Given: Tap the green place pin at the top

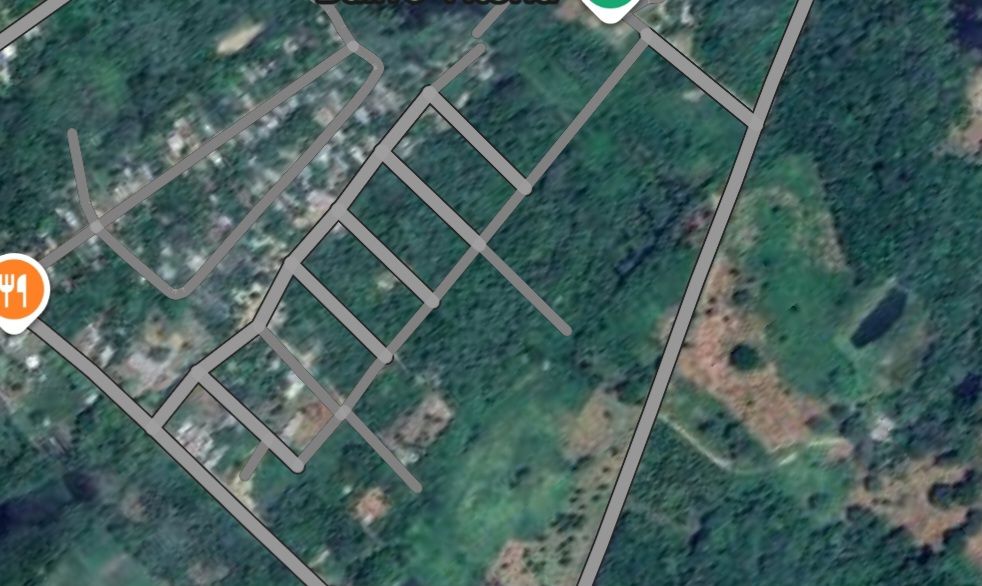Looking at the screenshot, I should (611, 7).
